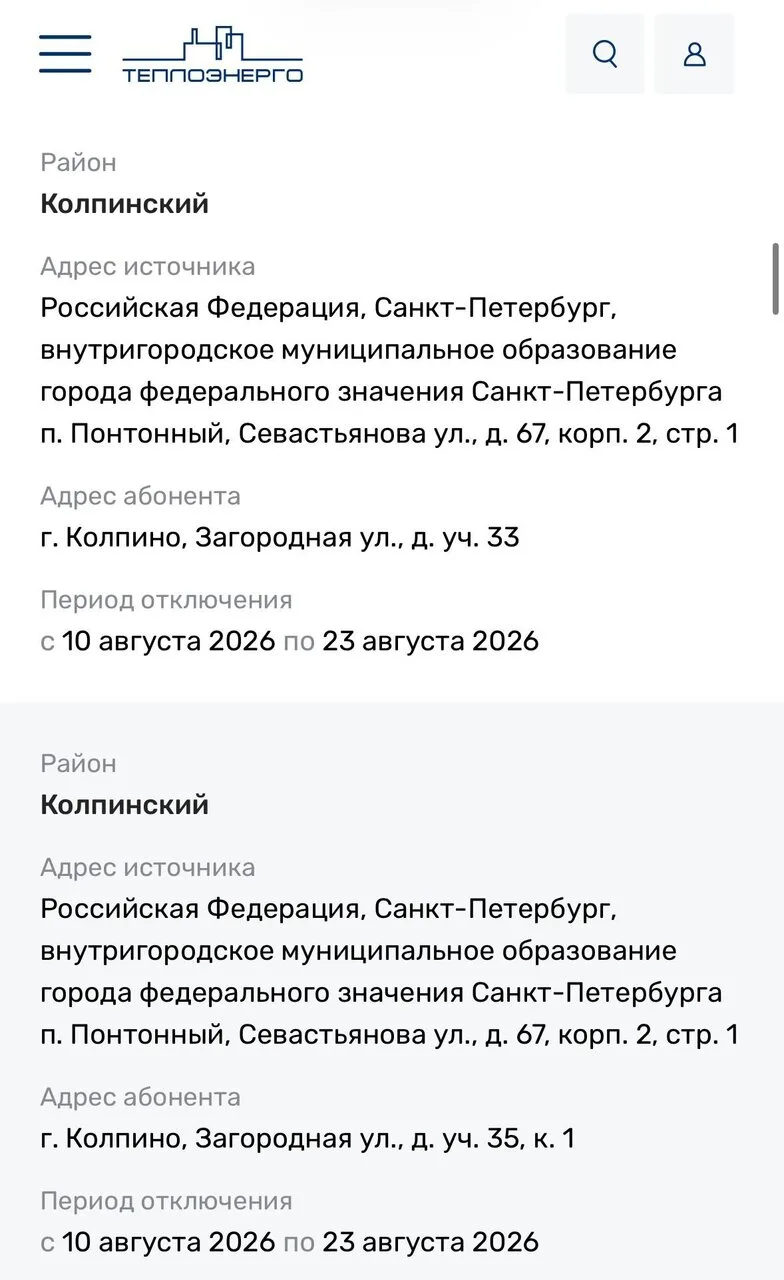
Task: Open the hamburger menu
Action: (x=65, y=54)
